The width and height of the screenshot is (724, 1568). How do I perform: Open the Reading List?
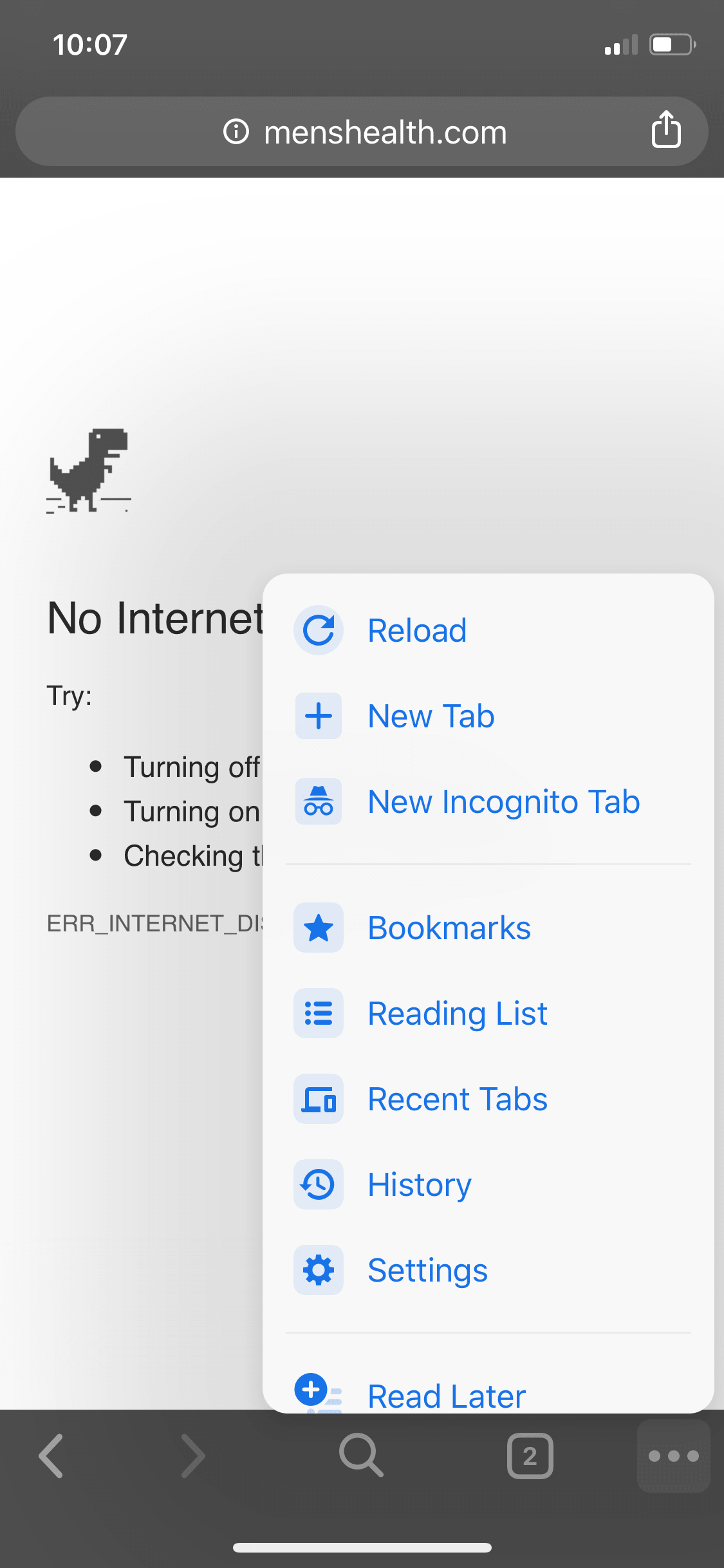pos(457,1013)
